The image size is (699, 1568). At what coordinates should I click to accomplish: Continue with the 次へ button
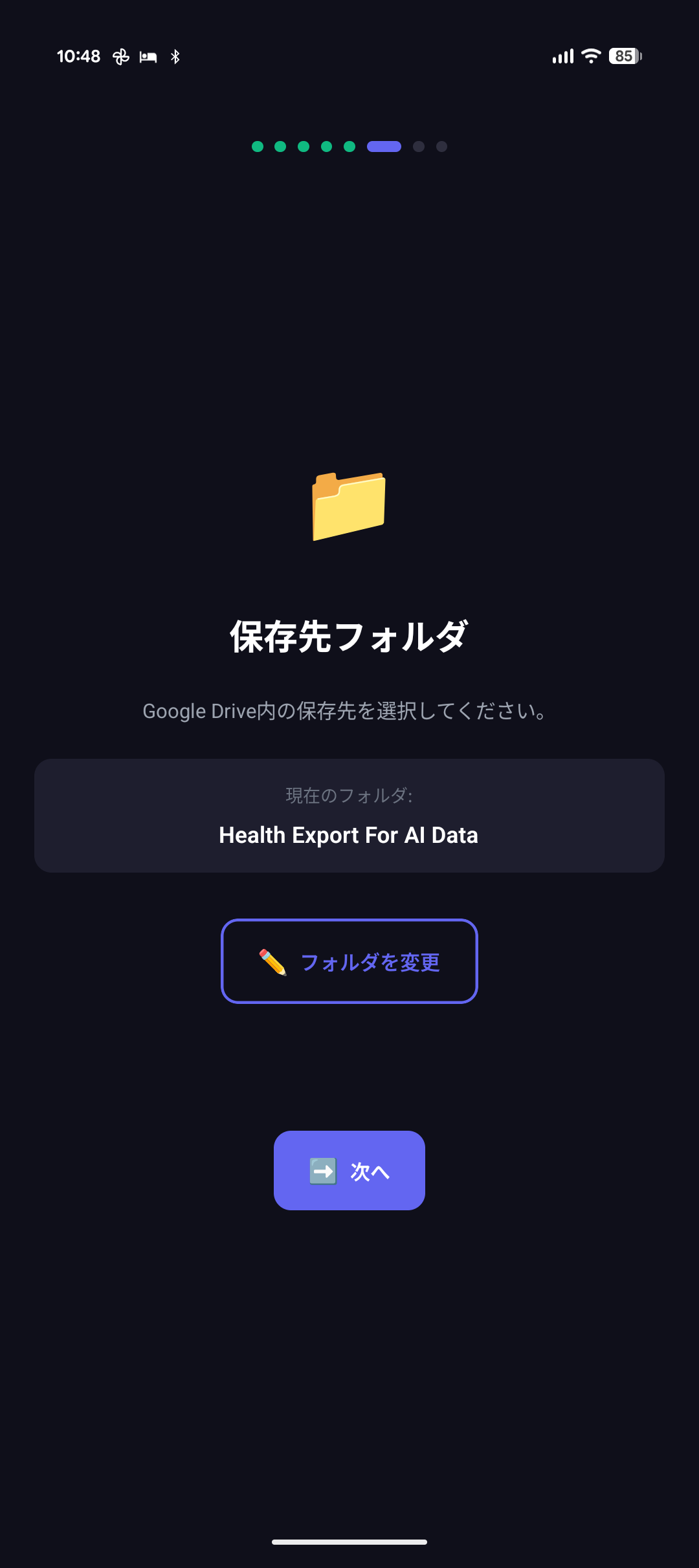pos(349,1170)
